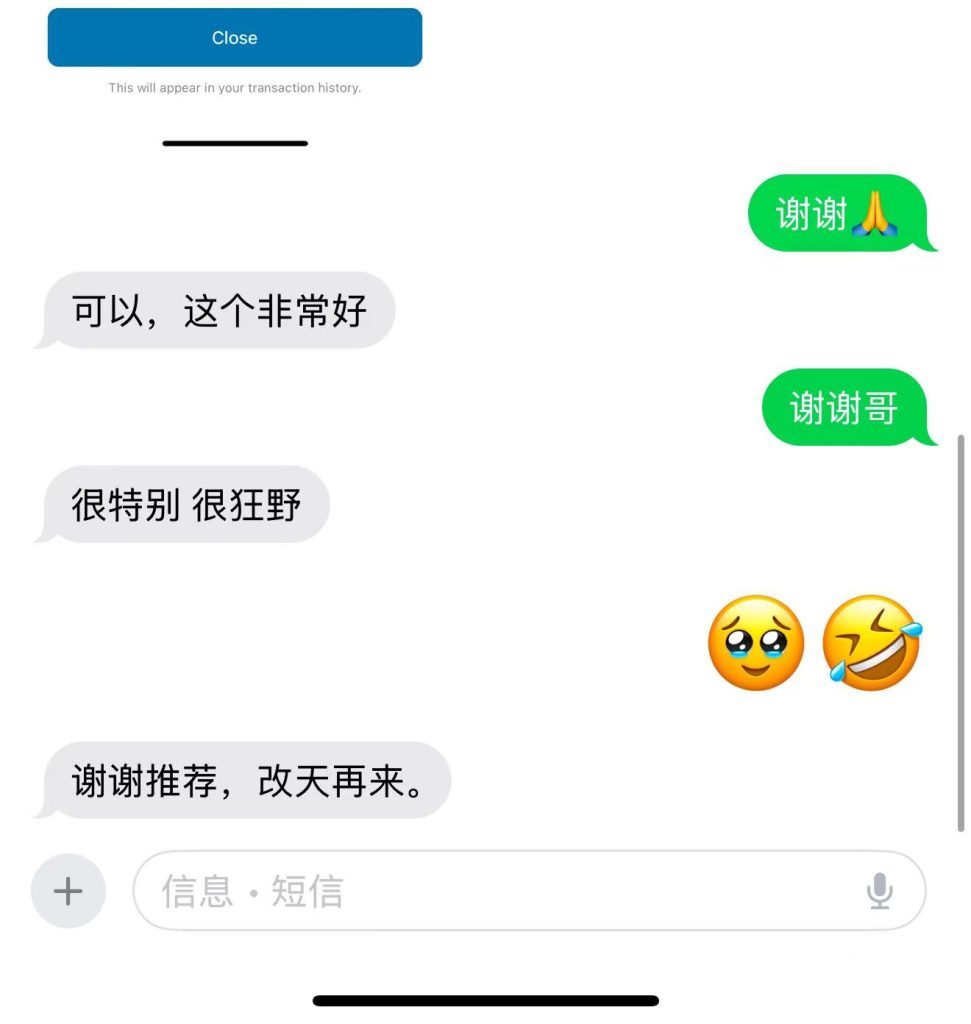Open the plus attachments menu
Screen dimensions: 971x1024
68,890
